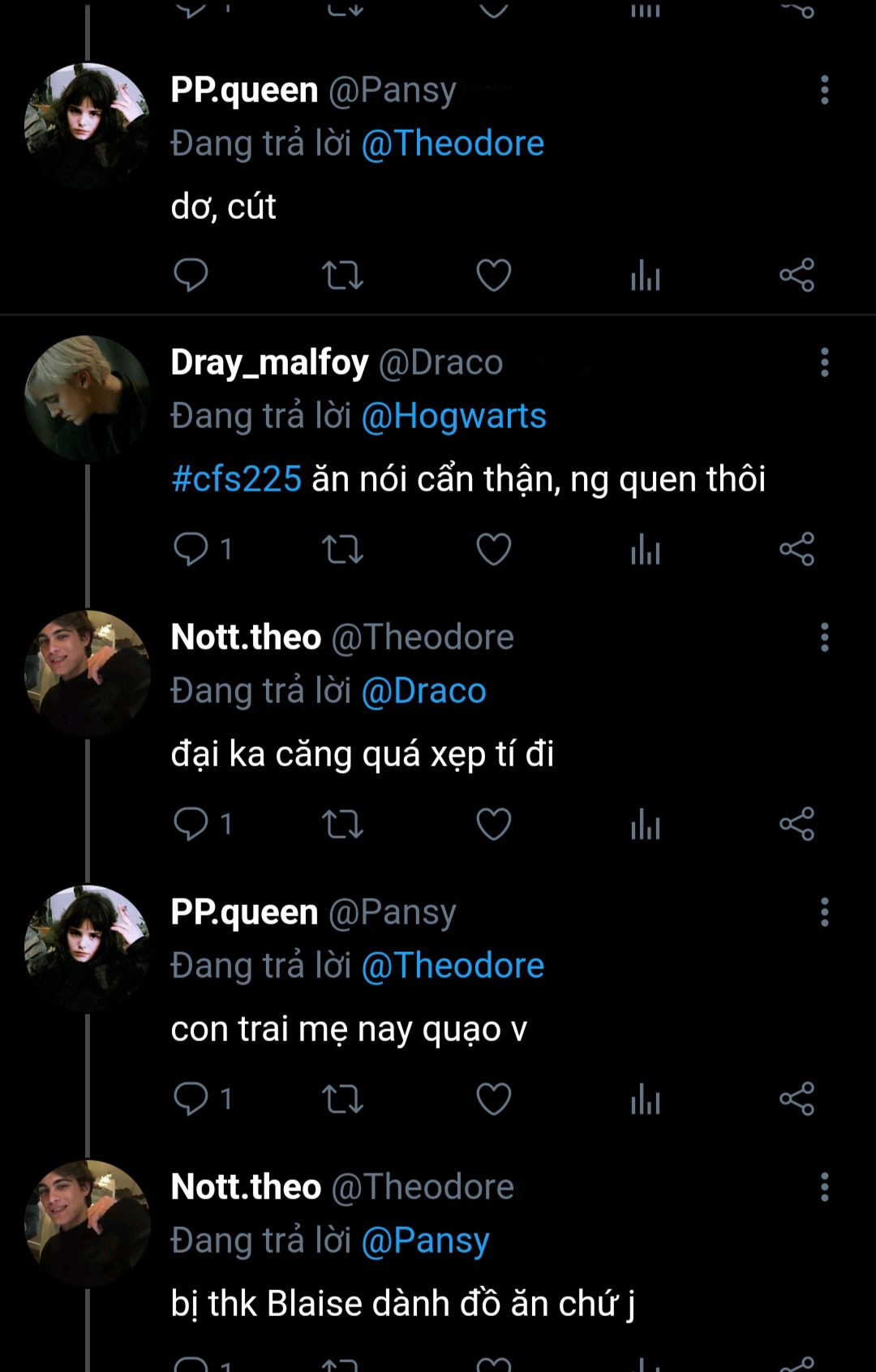This screenshot has width=876, height=1372.
Task: Share Pansy's "dơ, cút" tweet
Action: tap(797, 276)
